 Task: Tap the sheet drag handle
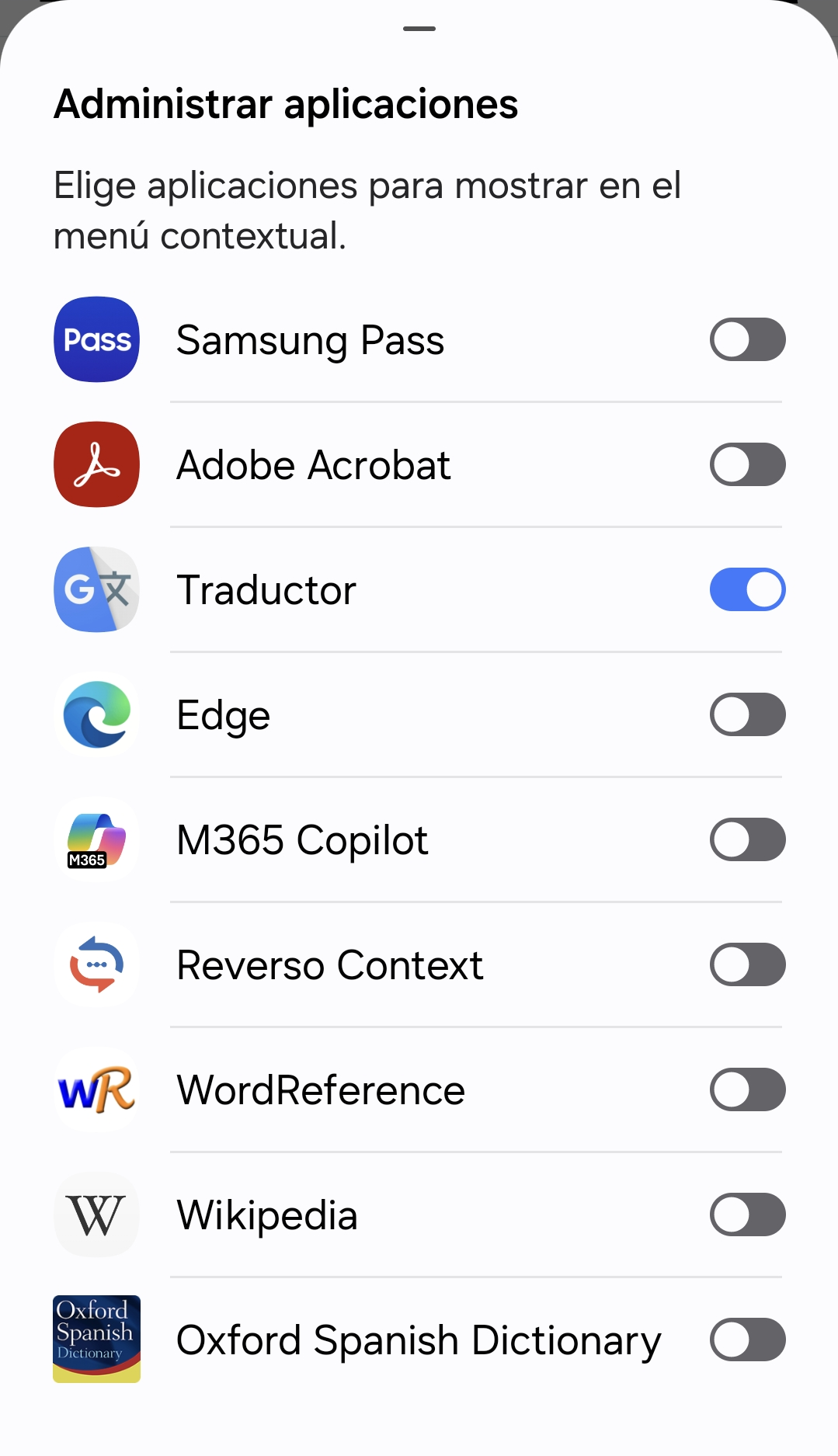click(419, 29)
